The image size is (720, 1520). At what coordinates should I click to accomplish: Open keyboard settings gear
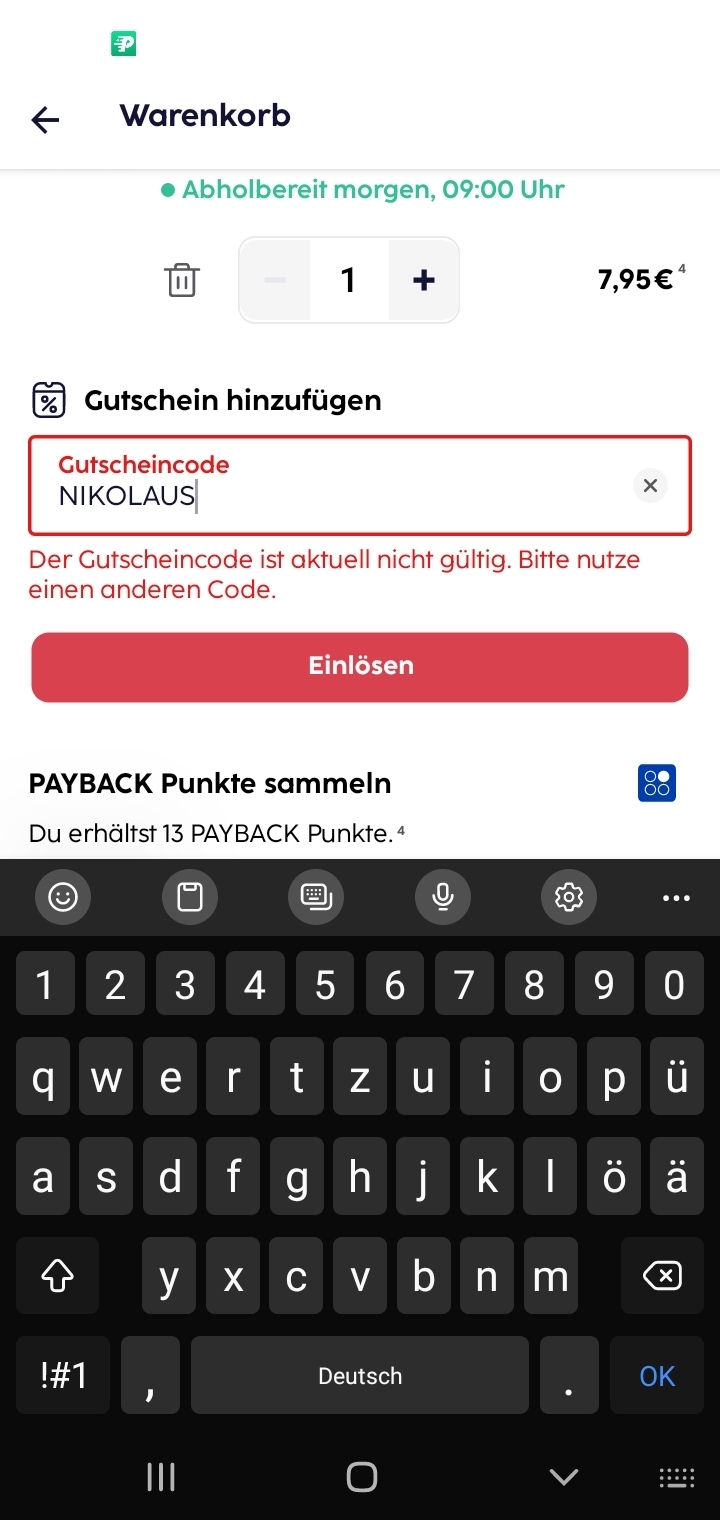pos(569,897)
